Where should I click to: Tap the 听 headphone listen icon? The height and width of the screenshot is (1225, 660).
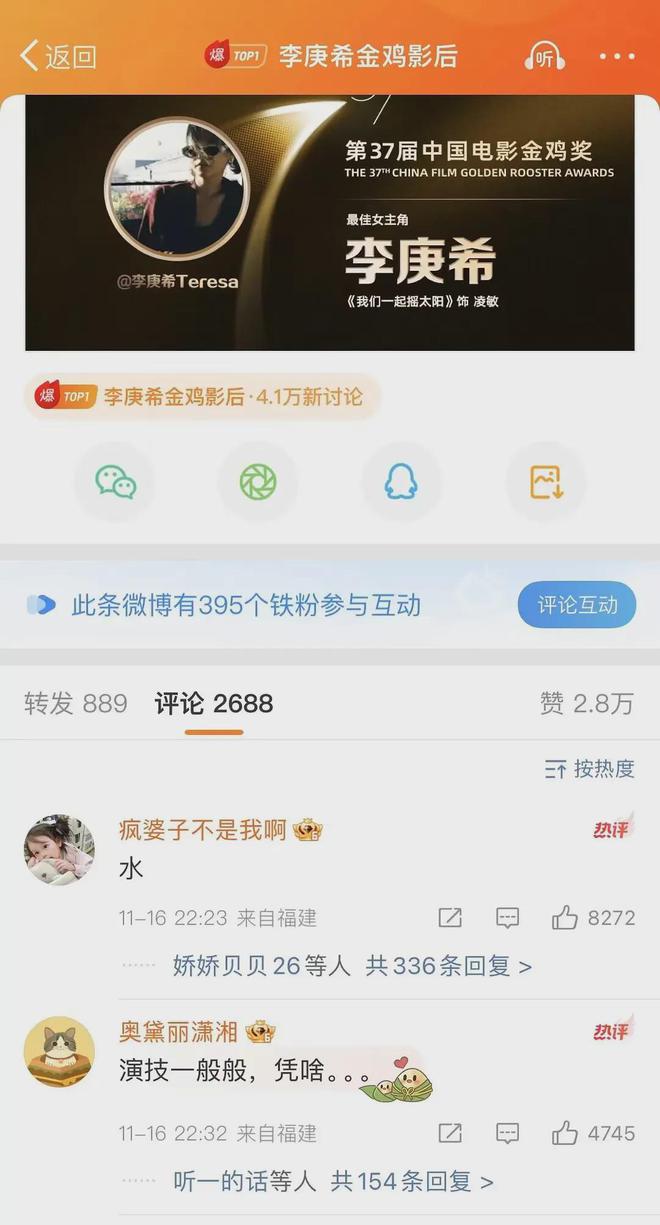click(x=545, y=56)
